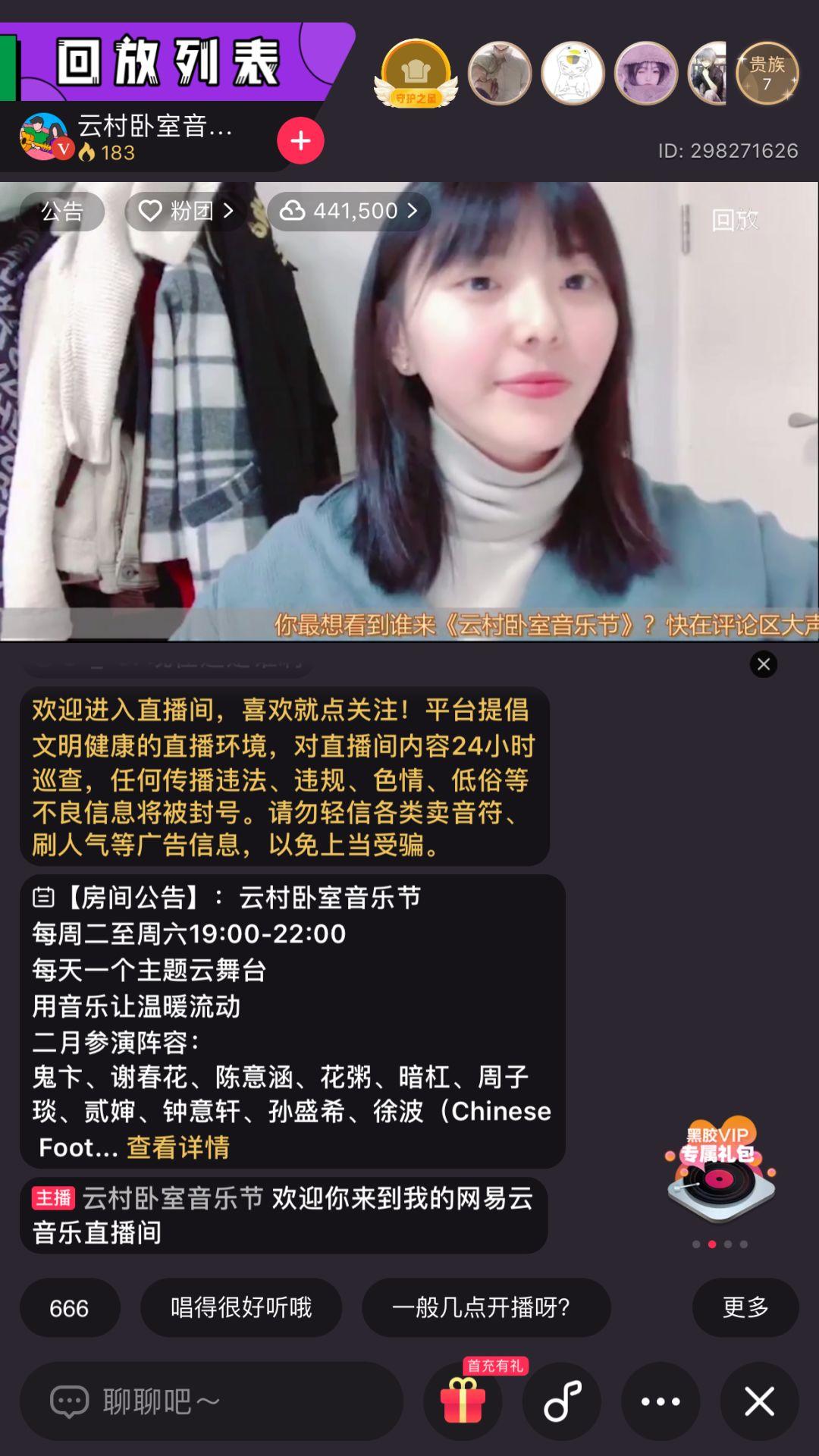
Task: Dismiss the scrolling banner with the X
Action: pos(763,664)
